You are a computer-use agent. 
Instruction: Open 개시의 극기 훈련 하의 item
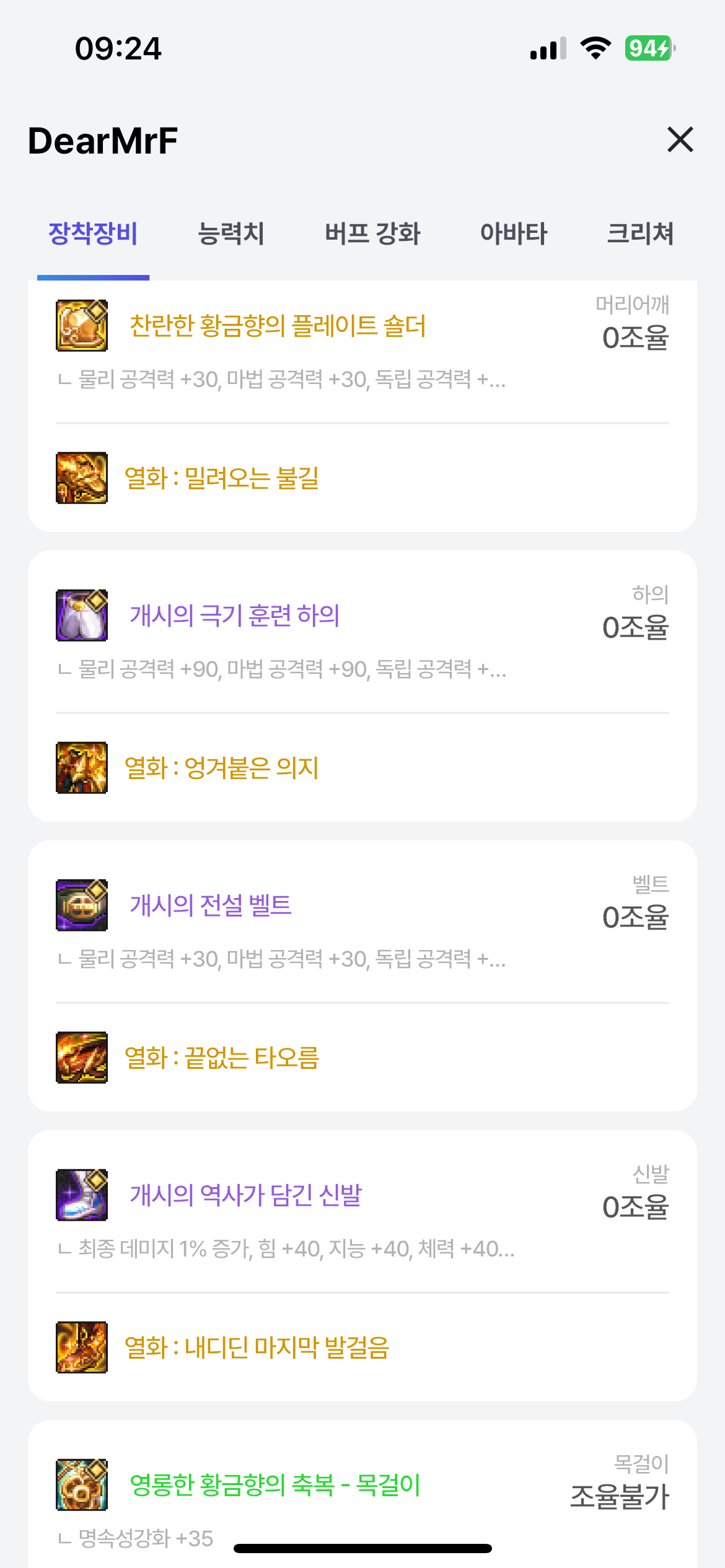(x=234, y=616)
